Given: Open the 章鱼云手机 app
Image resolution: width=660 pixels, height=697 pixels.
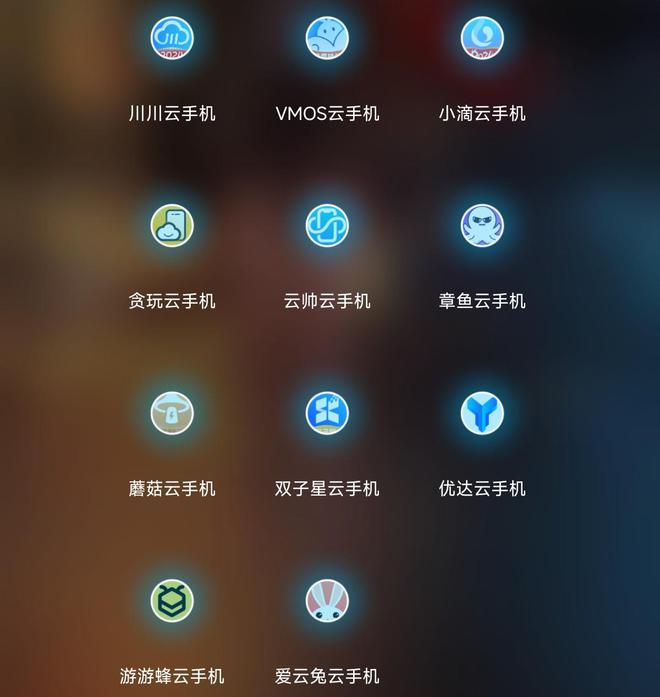Looking at the screenshot, I should 482,226.
